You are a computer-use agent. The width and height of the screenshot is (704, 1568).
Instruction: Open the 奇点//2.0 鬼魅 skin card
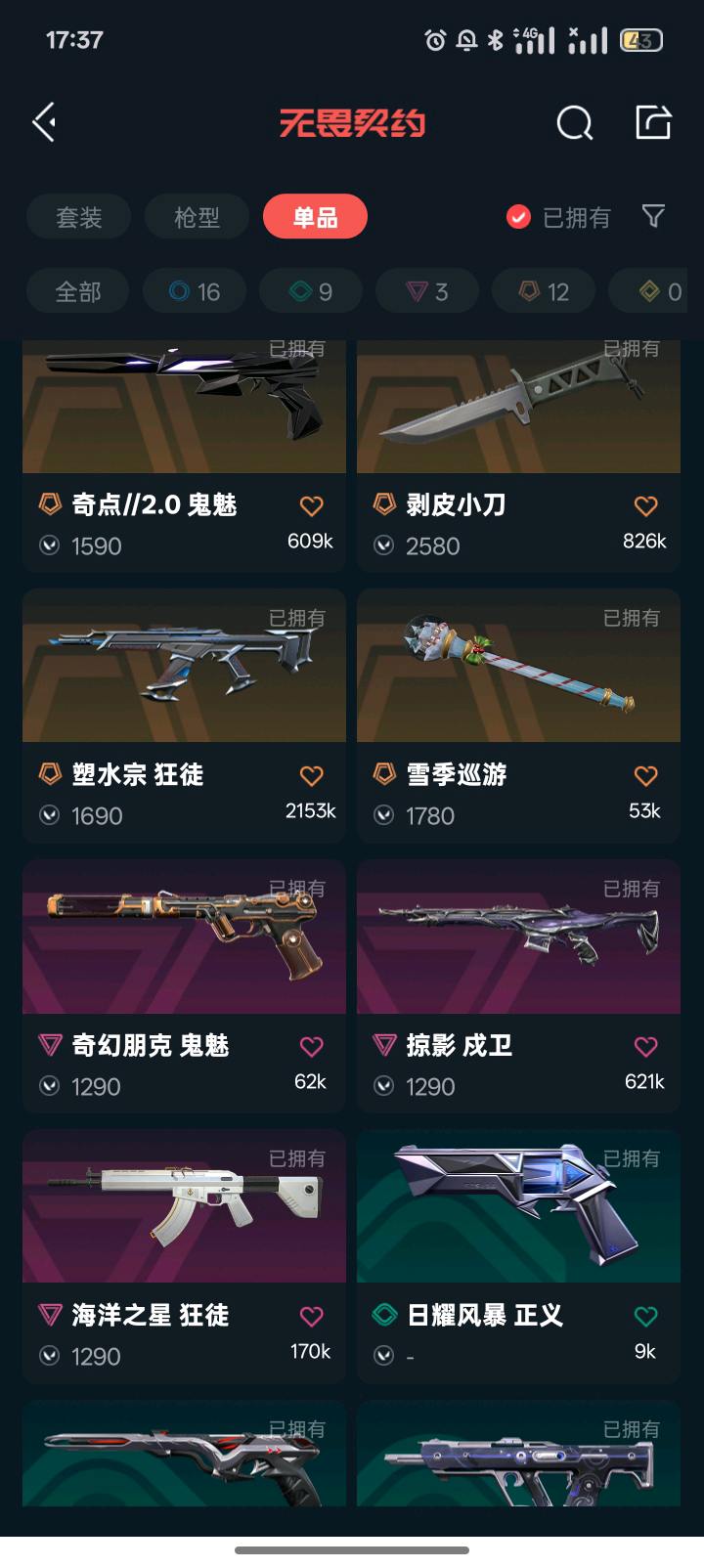[184, 455]
